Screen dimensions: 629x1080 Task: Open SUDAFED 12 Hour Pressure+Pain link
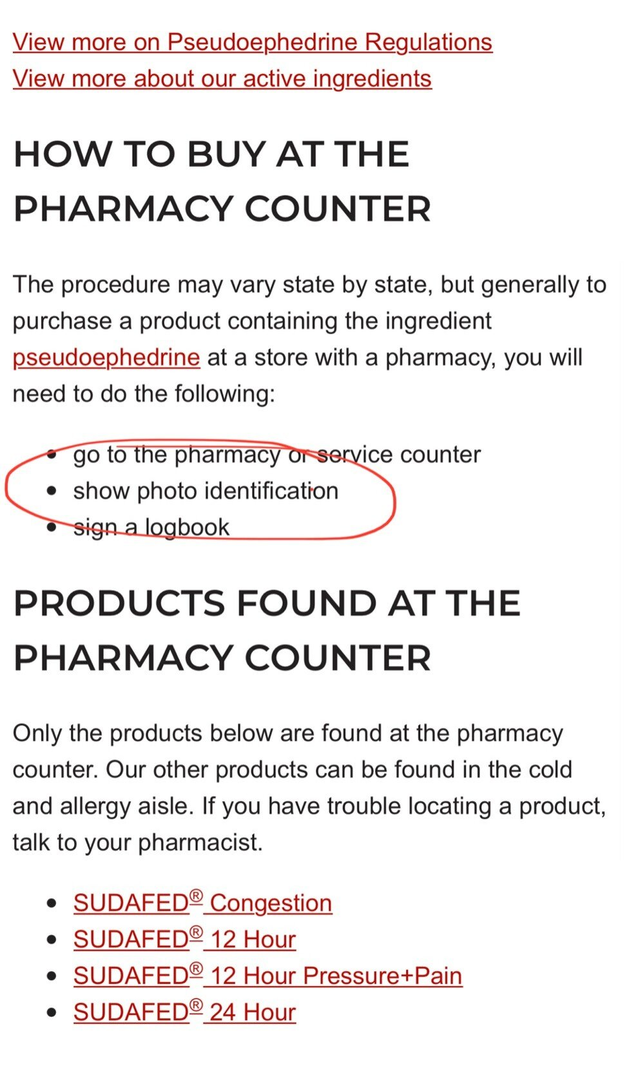pyautogui.click(x=267, y=976)
